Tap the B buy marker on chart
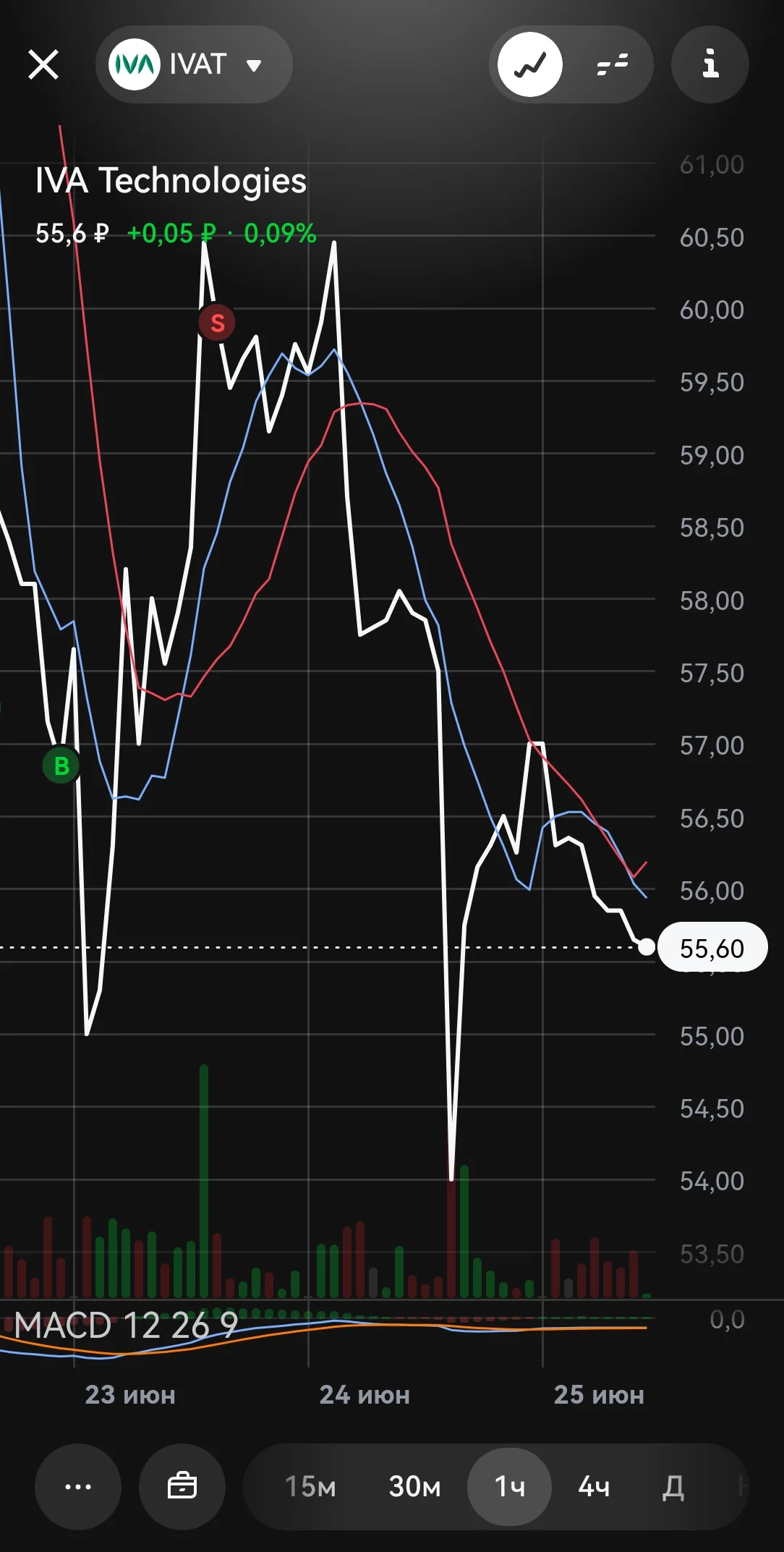Screen dimensions: 784x1552 (61, 766)
